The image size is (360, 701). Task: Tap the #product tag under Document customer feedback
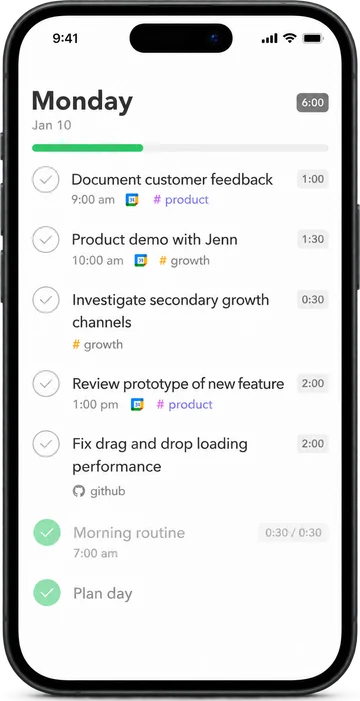(181, 200)
